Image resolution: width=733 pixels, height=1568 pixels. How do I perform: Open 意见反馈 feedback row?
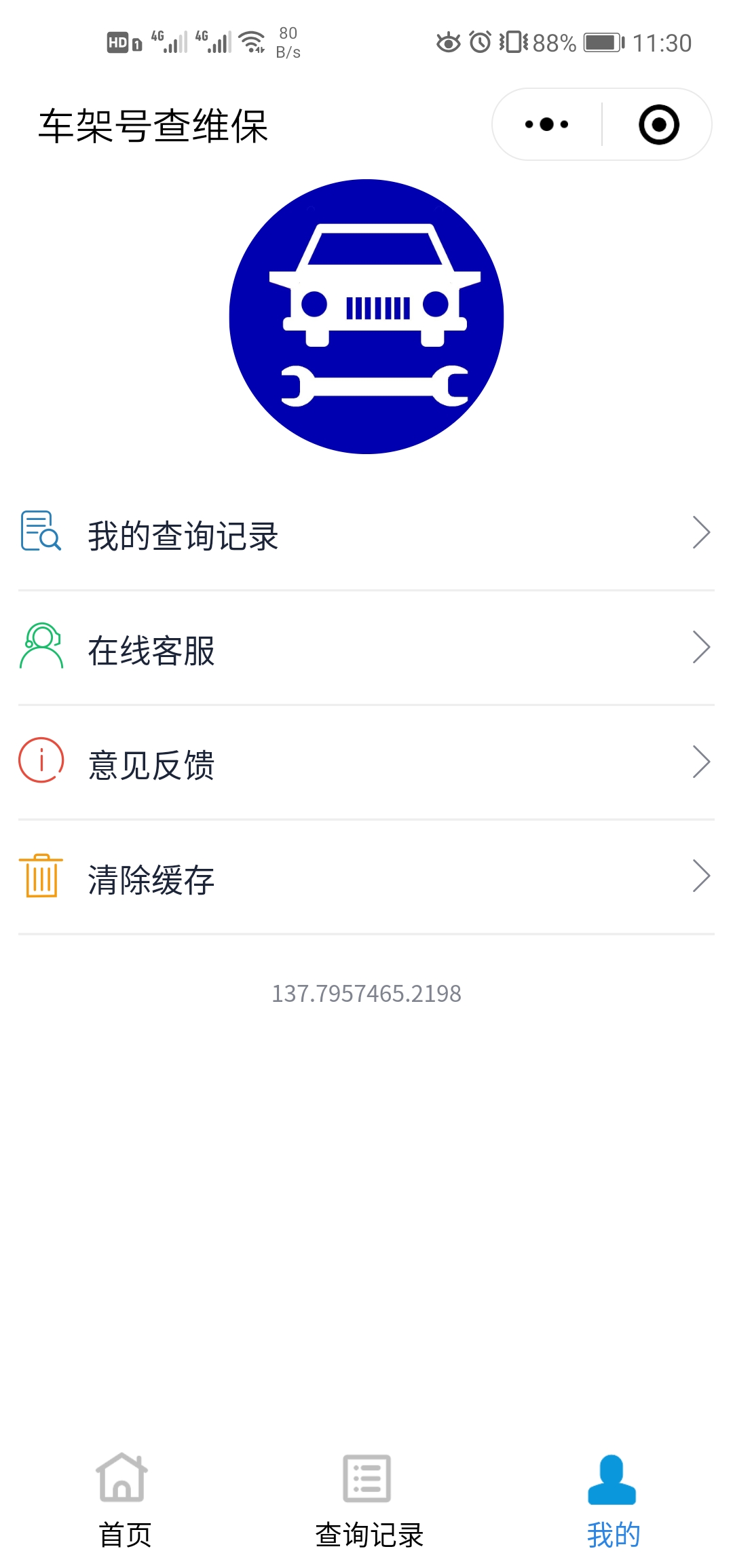pos(366,762)
